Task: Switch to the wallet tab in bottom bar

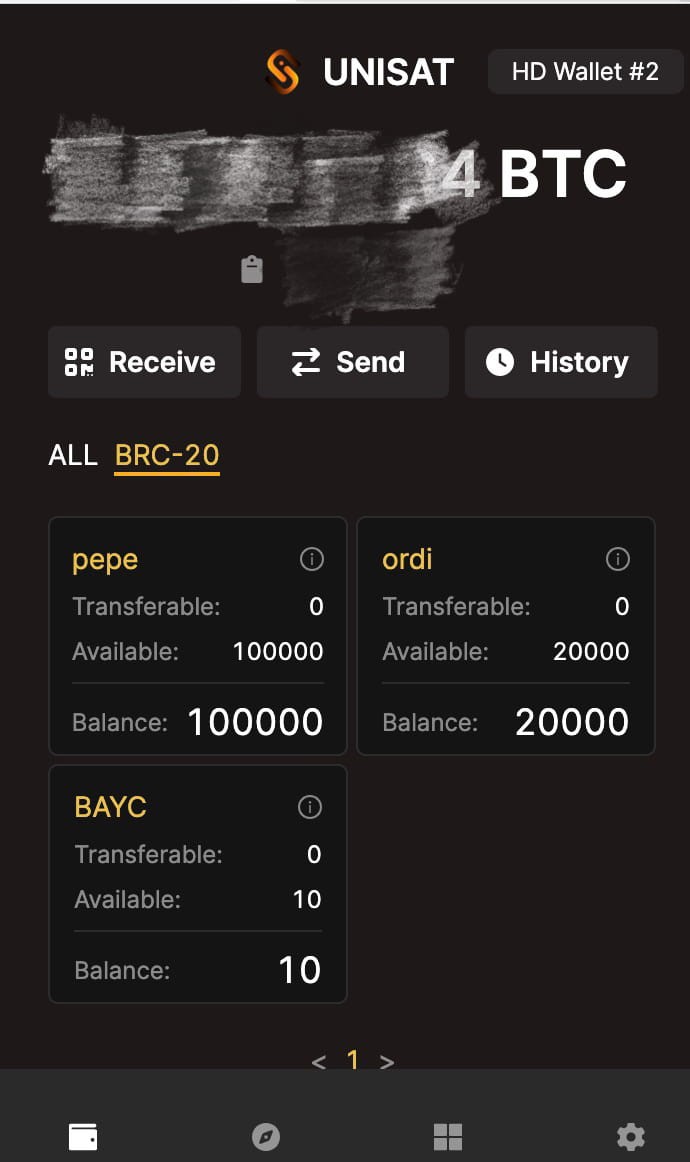Action: point(83,1136)
